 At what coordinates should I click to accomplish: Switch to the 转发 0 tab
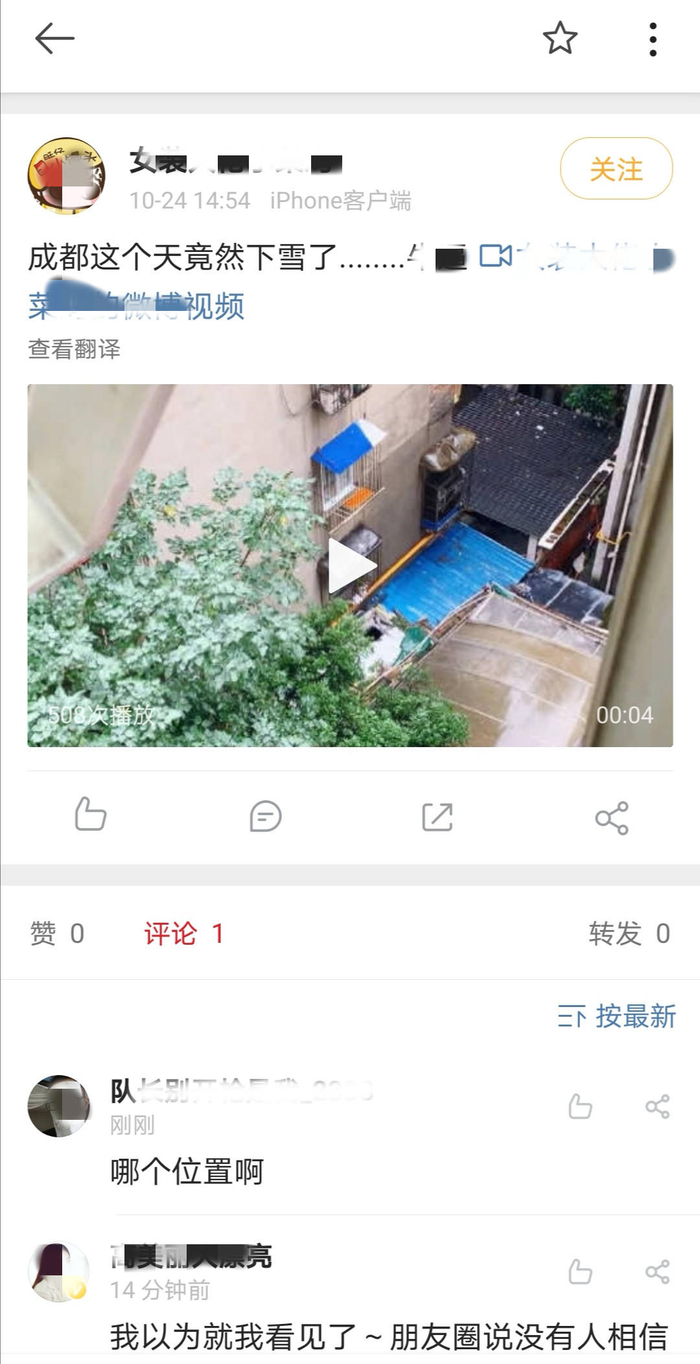point(629,934)
